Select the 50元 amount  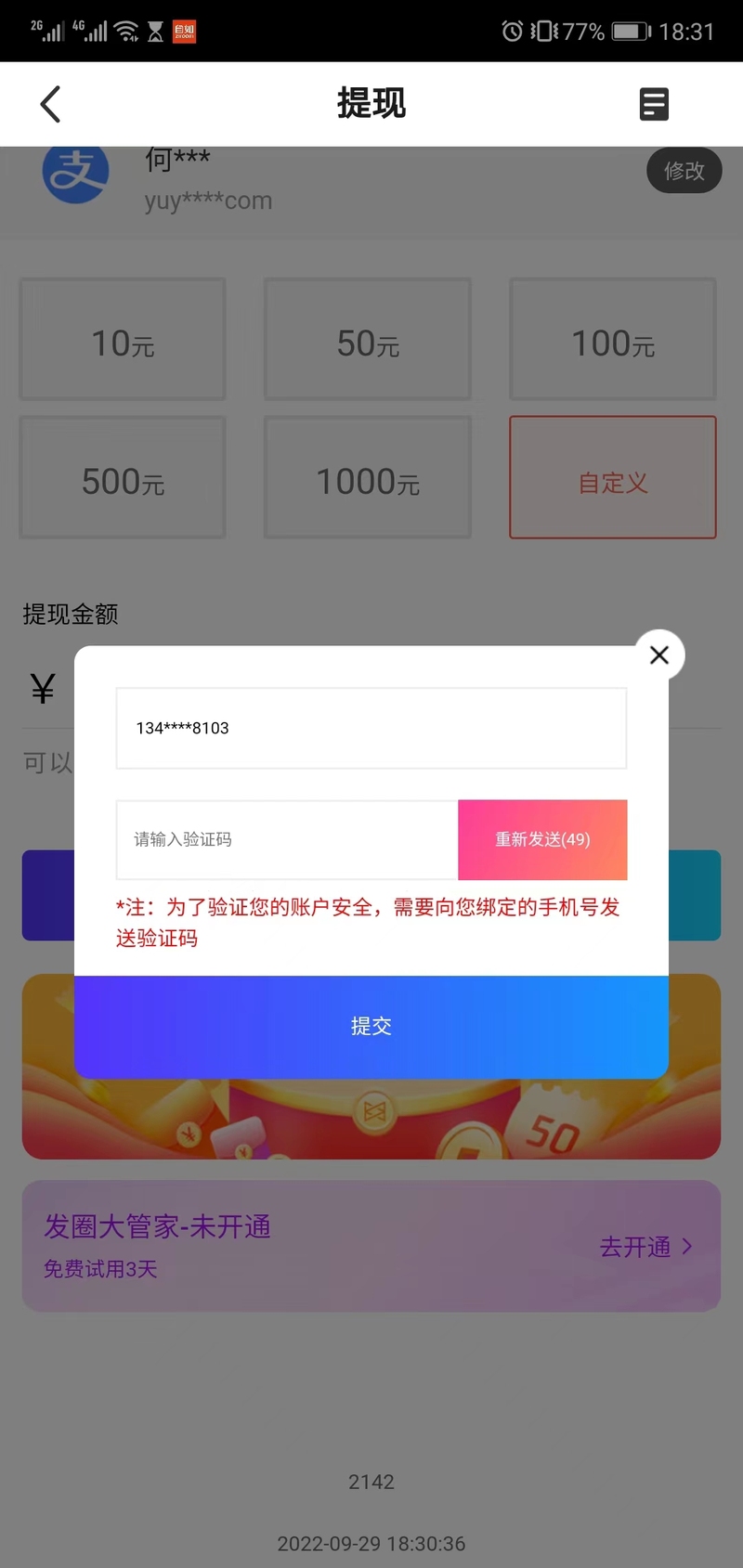[x=368, y=340]
